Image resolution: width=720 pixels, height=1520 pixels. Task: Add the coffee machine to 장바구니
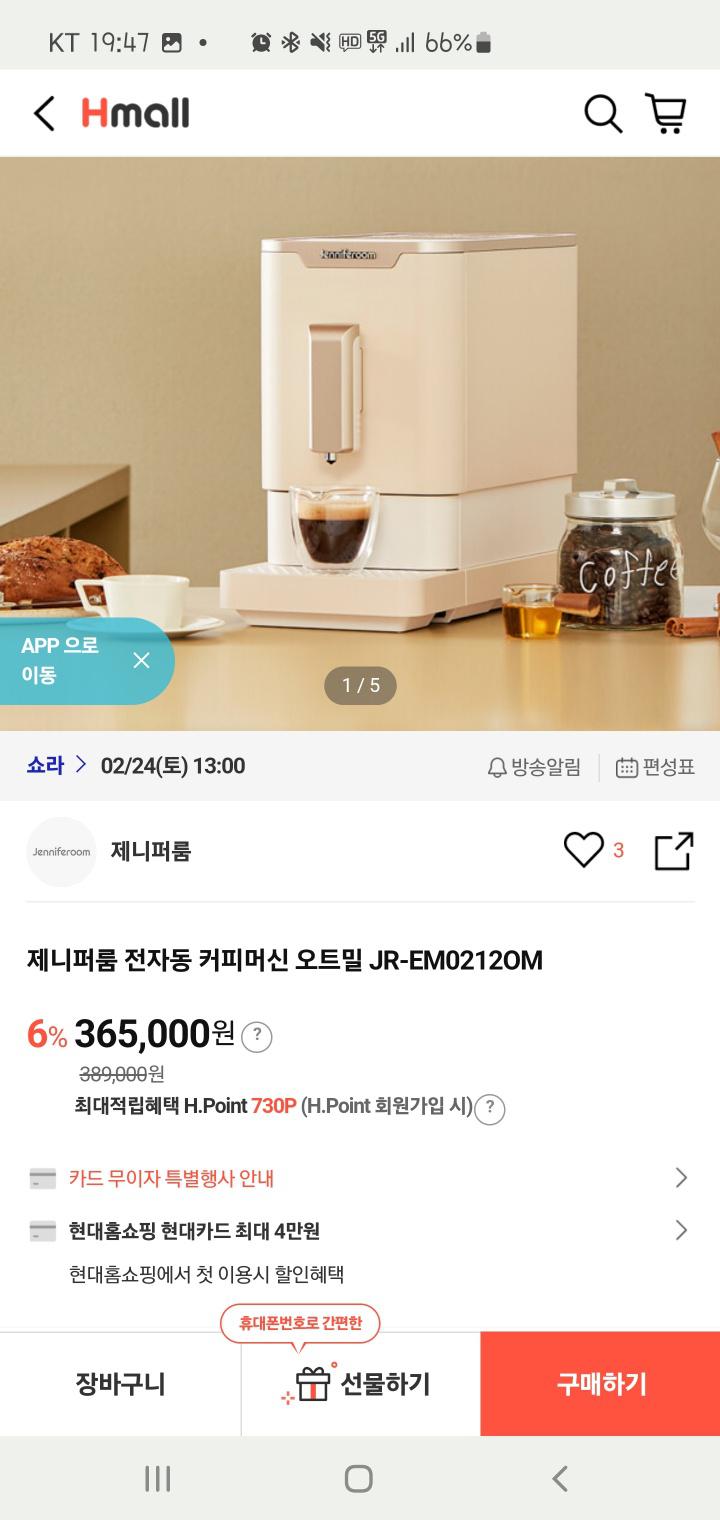[x=120, y=1384]
